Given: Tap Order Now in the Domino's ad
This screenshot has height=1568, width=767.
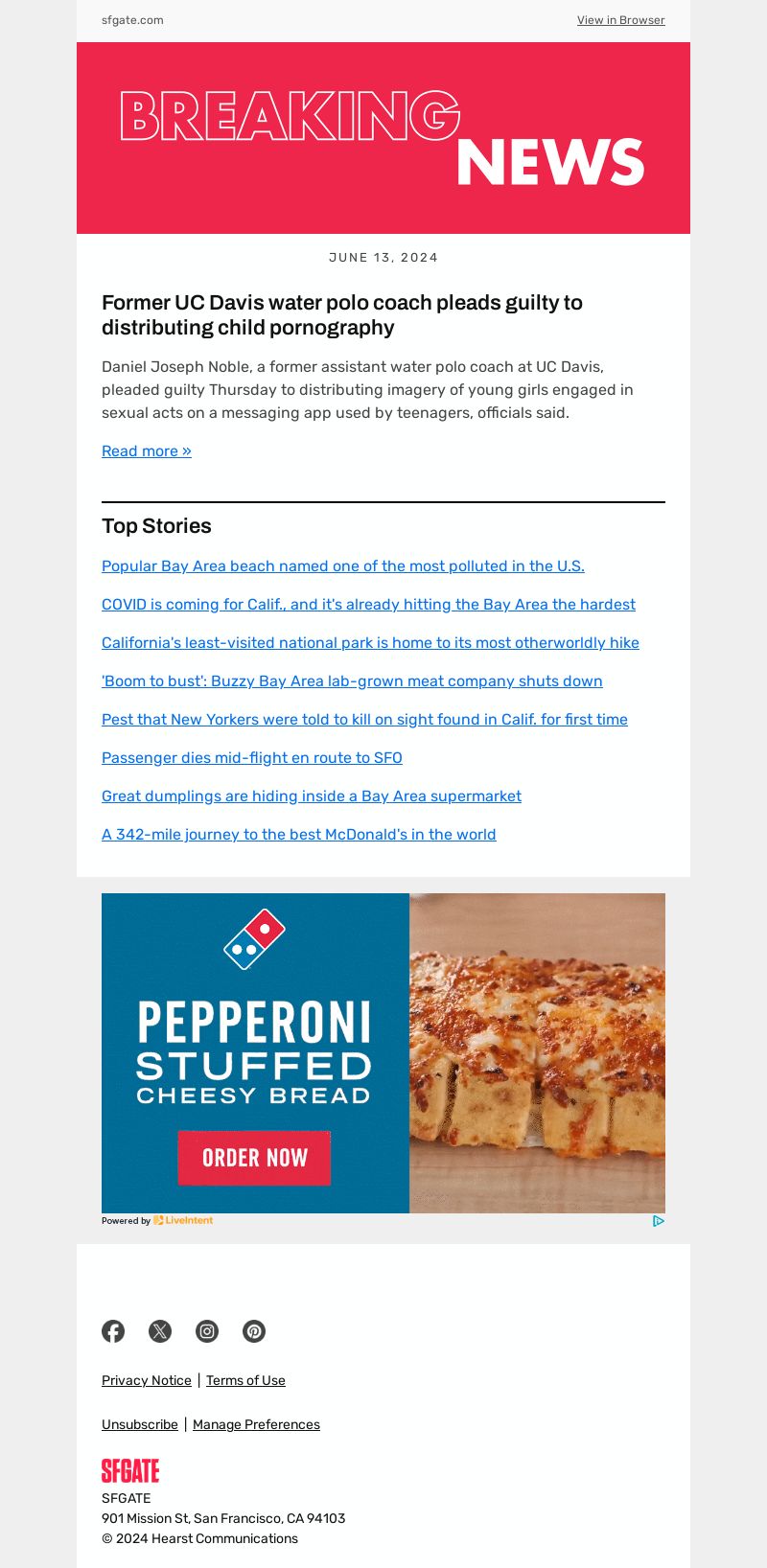Looking at the screenshot, I should pos(254,1158).
